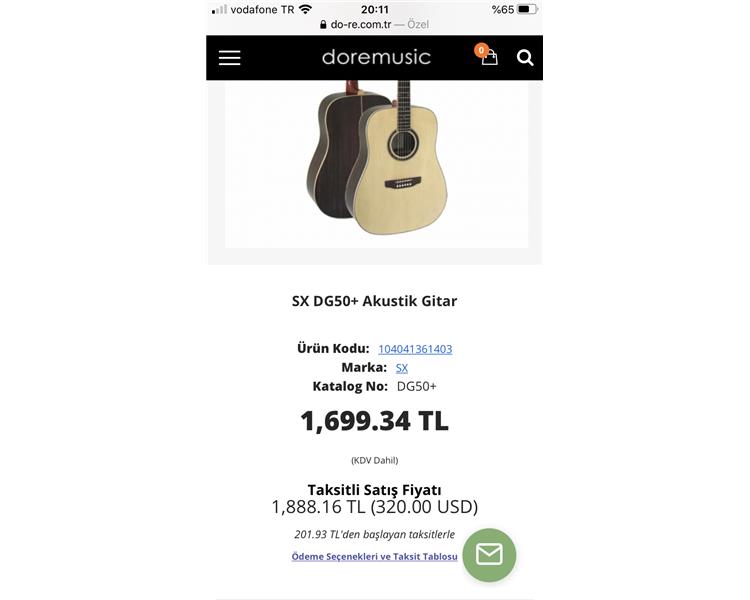Open the SX brand link

tap(402, 368)
